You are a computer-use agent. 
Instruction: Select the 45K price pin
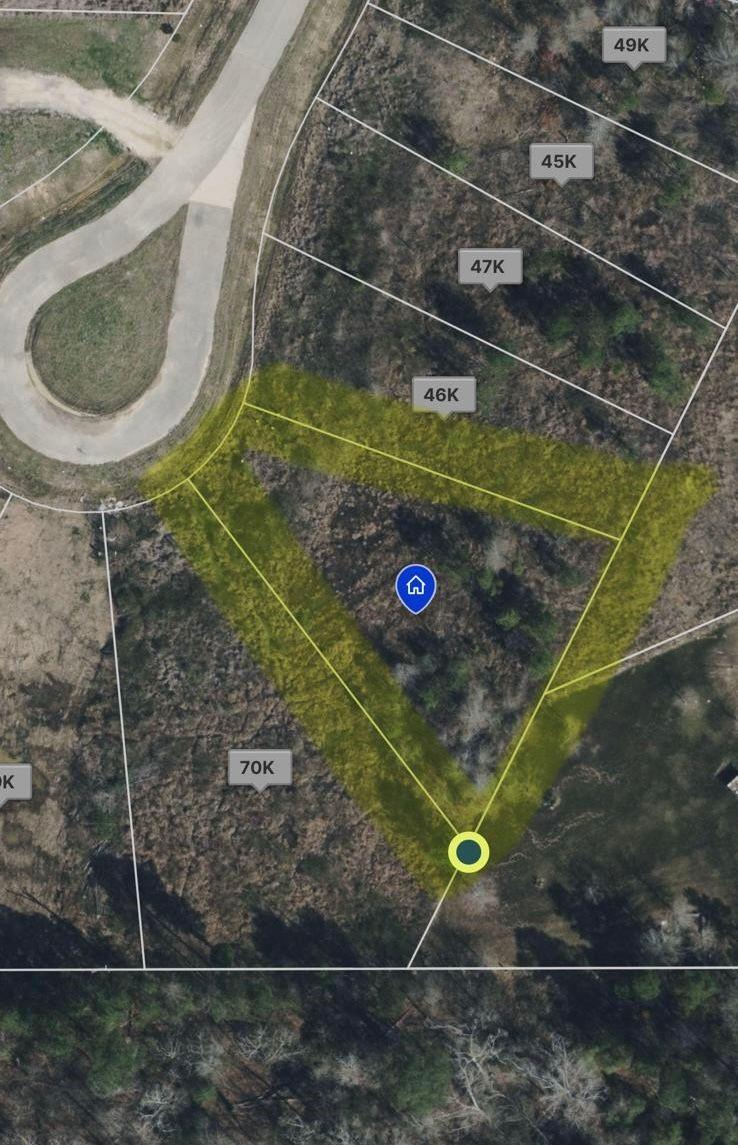tap(560, 161)
